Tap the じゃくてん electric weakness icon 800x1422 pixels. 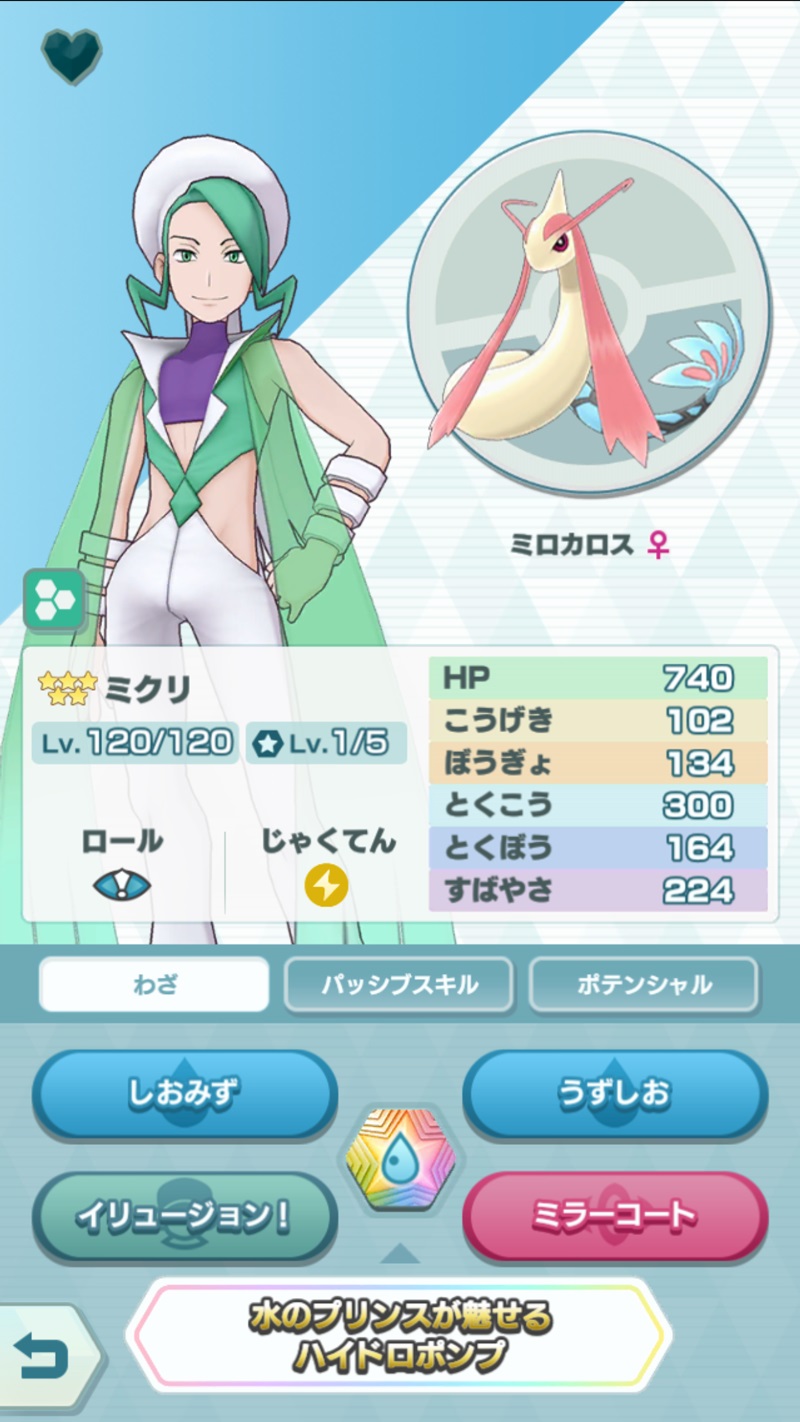pos(327,885)
